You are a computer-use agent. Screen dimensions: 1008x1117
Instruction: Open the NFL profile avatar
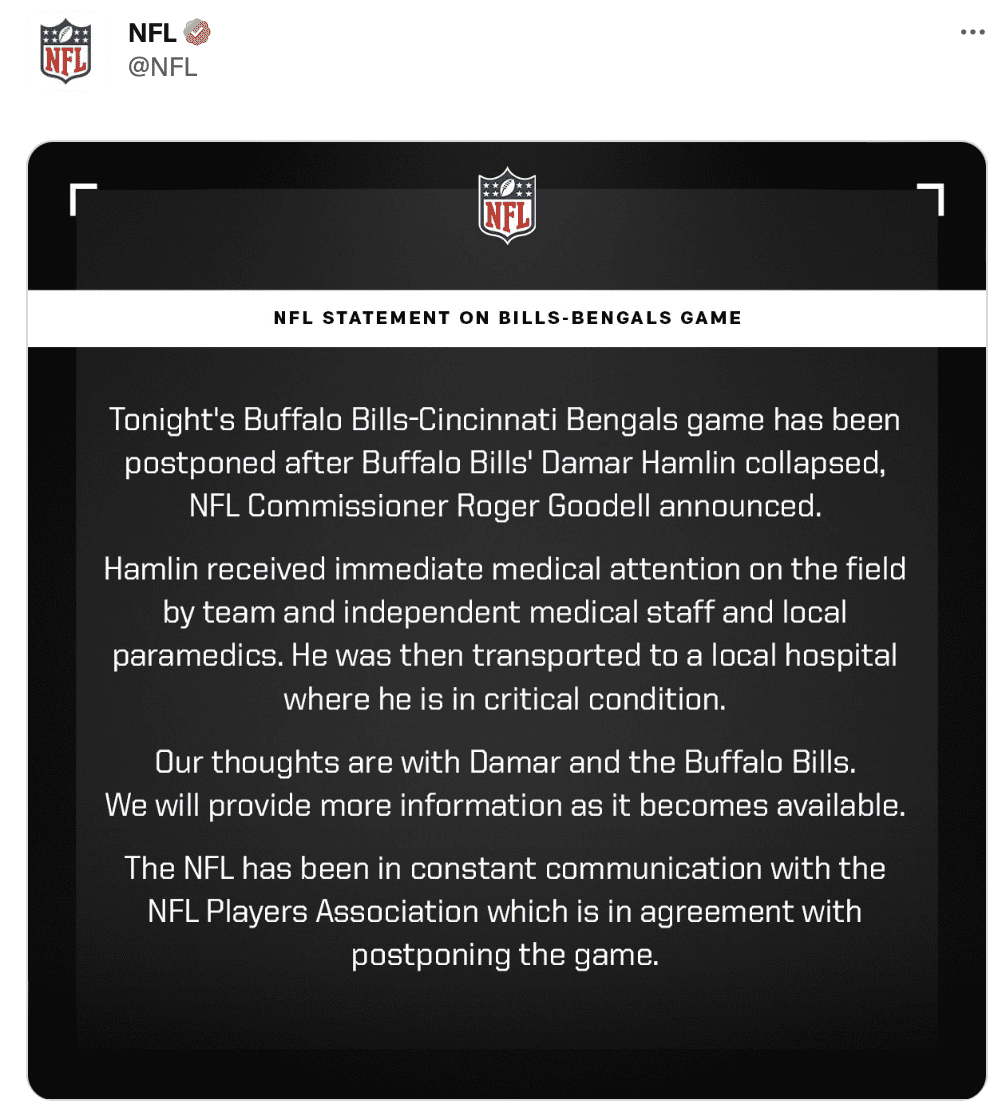point(66,51)
